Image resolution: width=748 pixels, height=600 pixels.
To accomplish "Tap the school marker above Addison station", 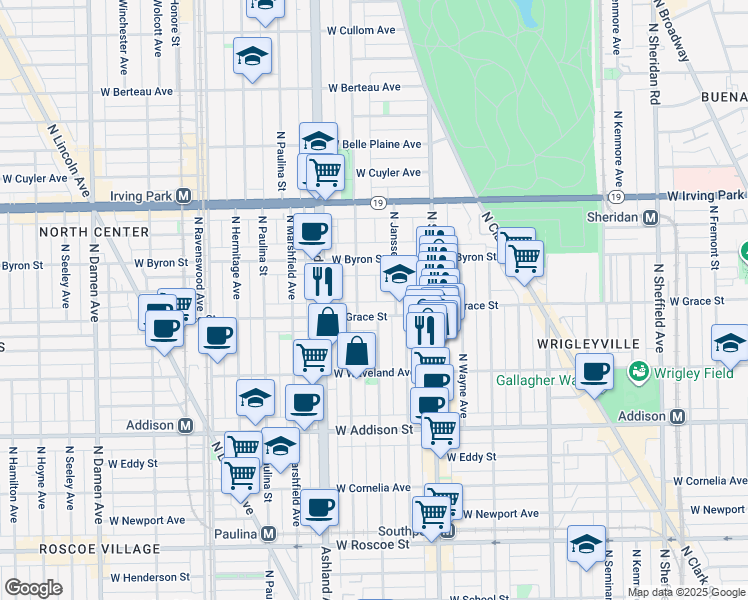I will click(255, 398).
